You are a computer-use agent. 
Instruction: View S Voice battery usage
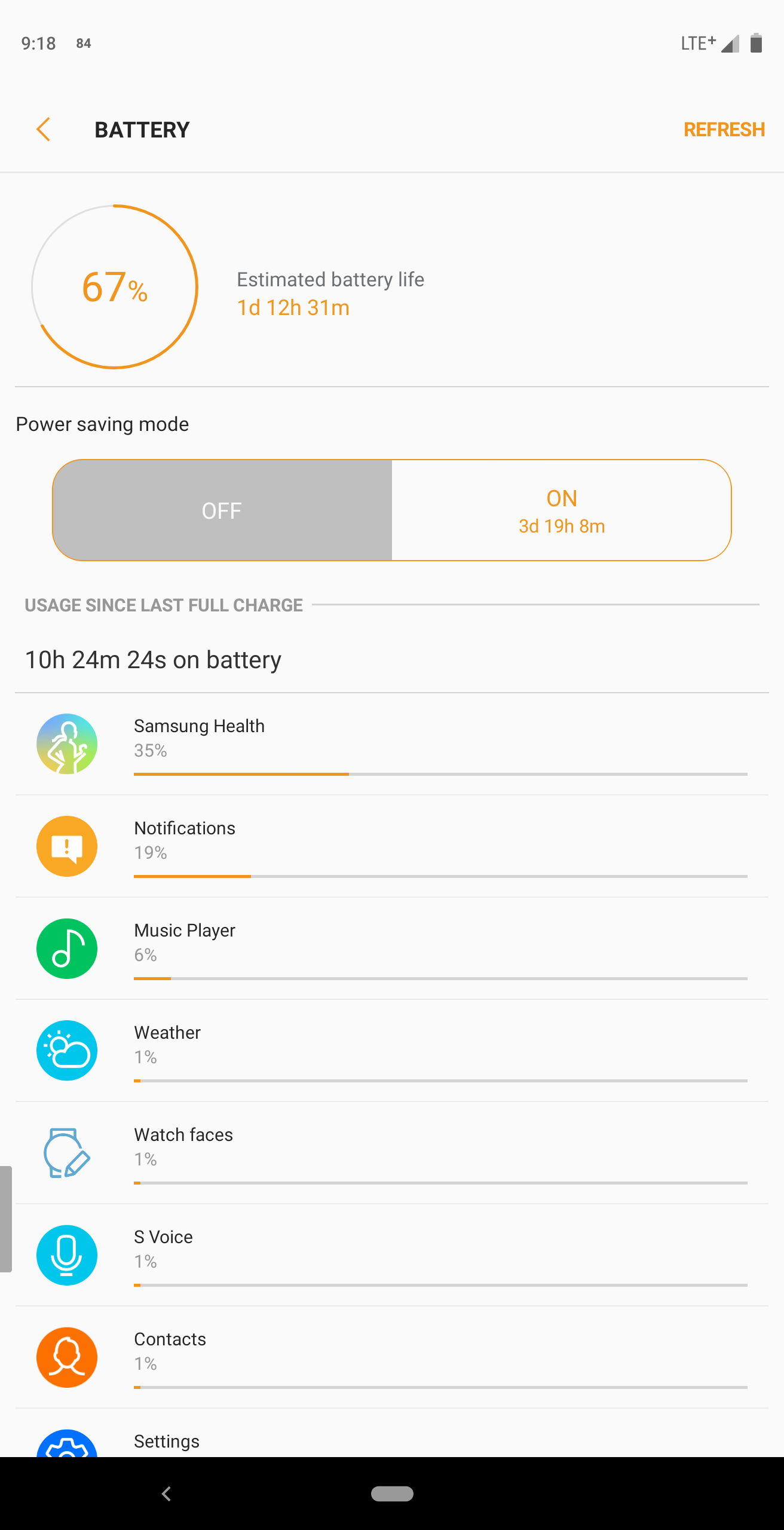click(x=391, y=1255)
